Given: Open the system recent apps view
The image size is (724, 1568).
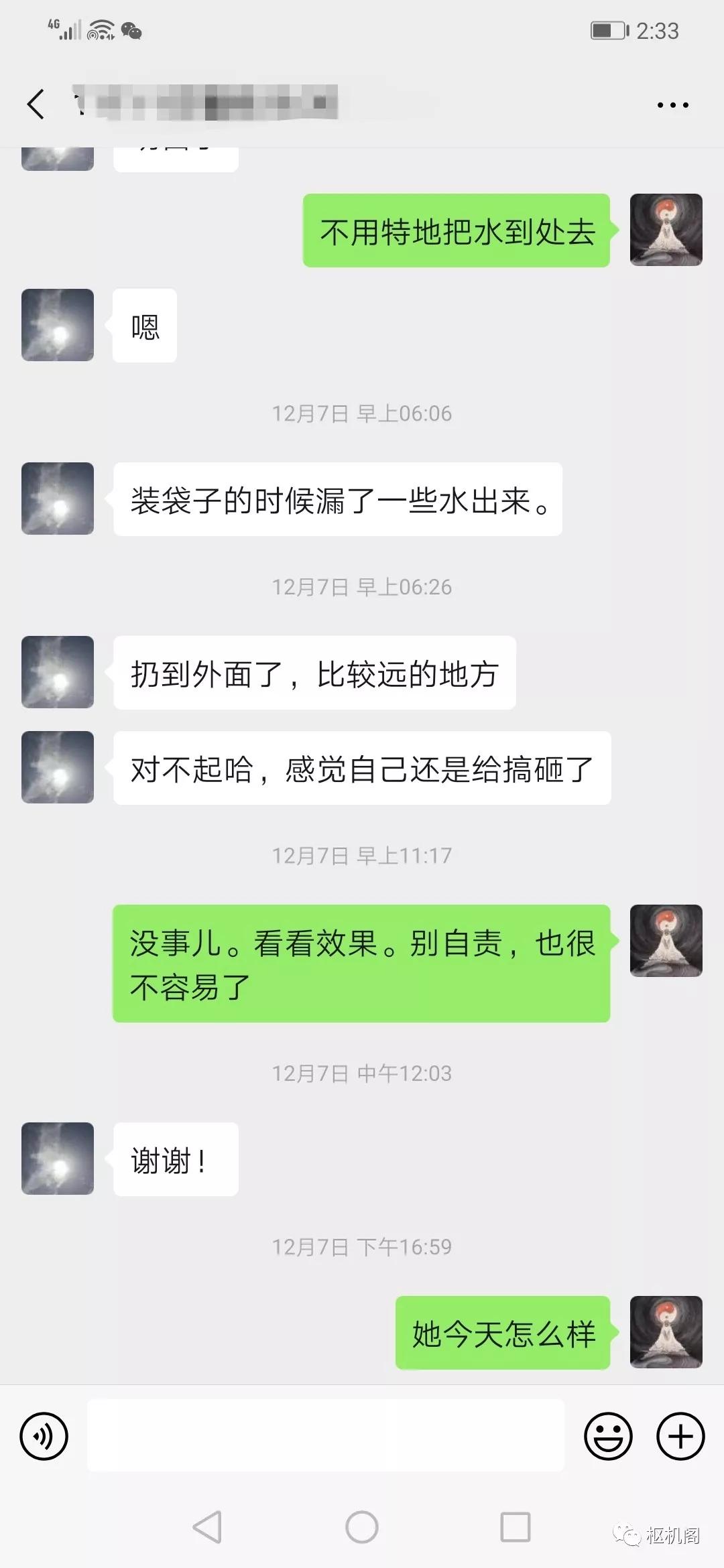Looking at the screenshot, I should [x=516, y=1527].
